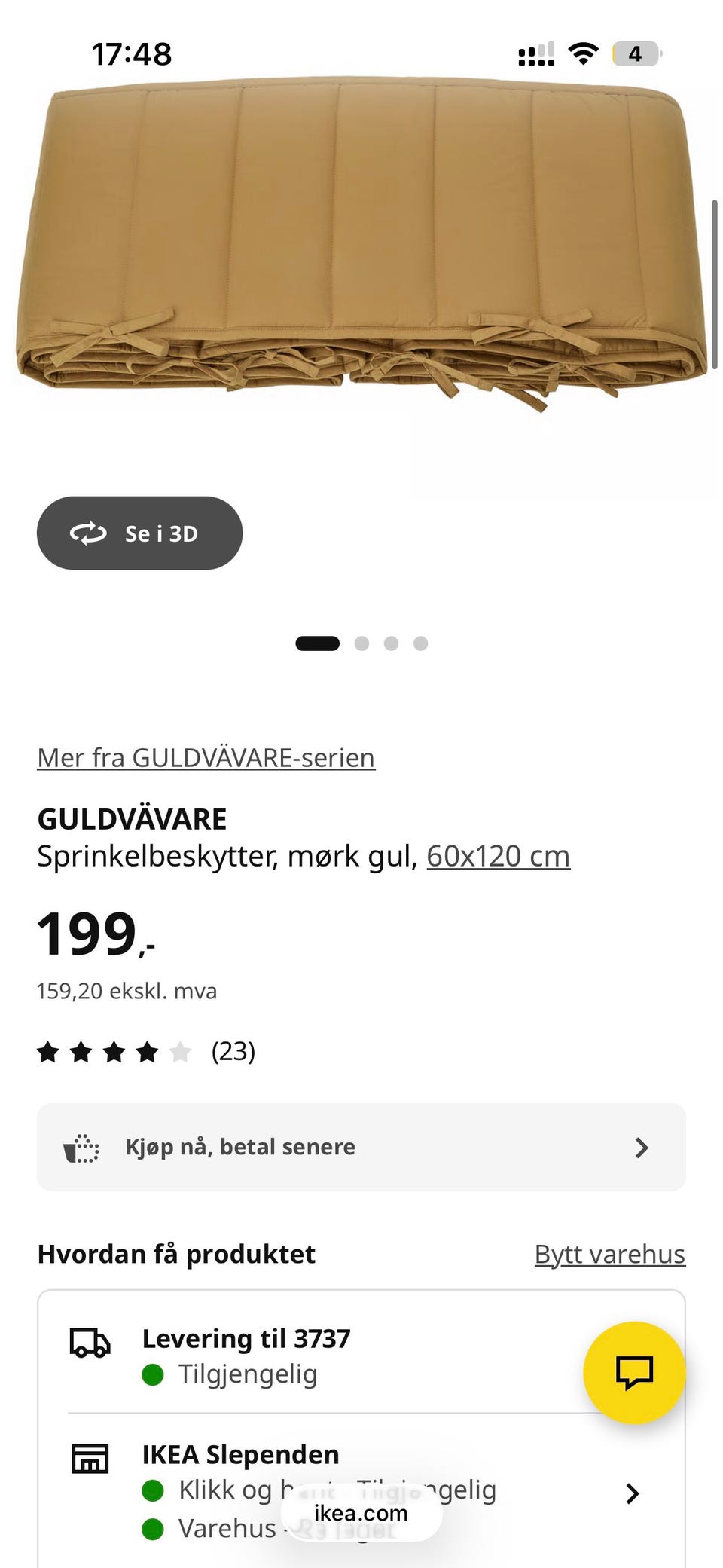Click Bytt varehus
The image size is (723, 1568).
click(609, 1254)
